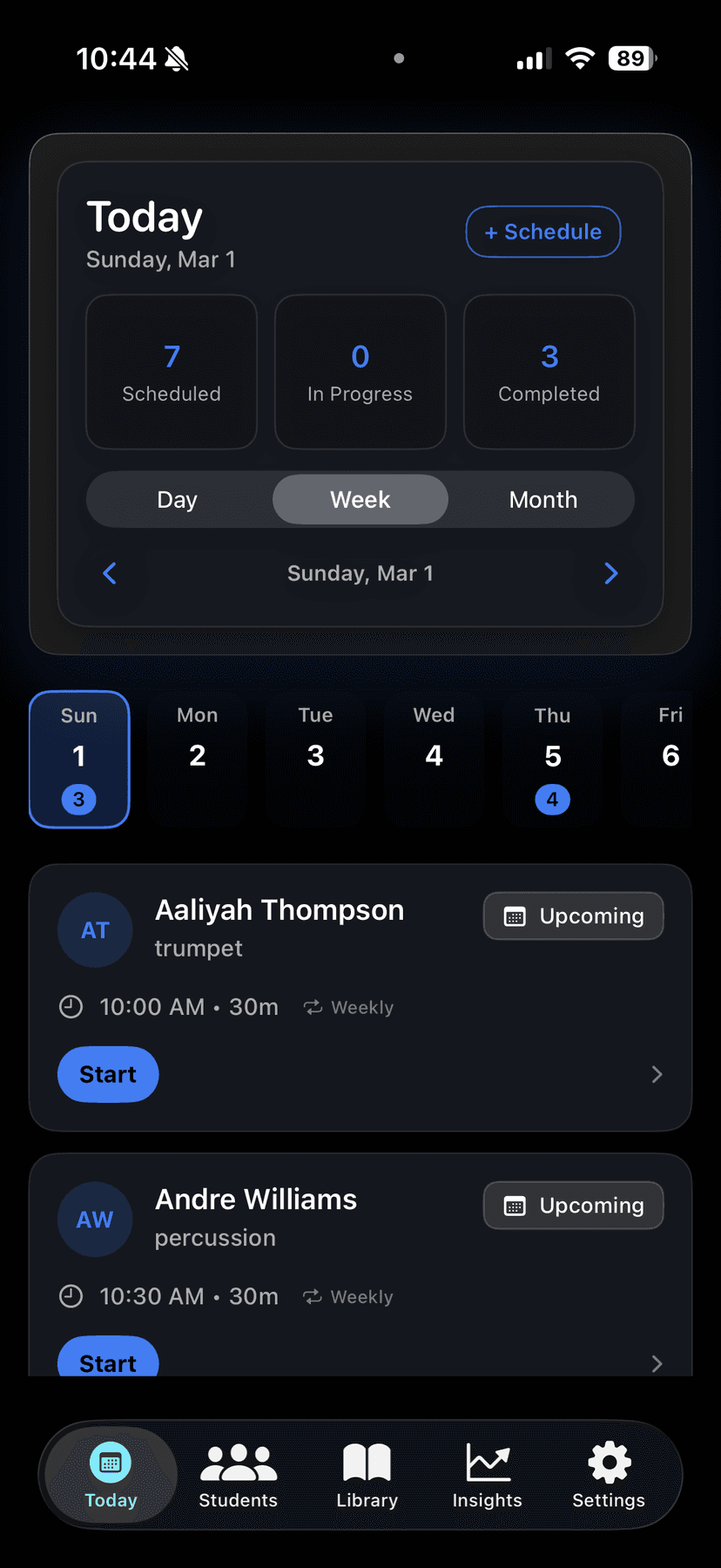Tap the calendar icon in the Upcoming badge
This screenshot has width=721, height=1568.
515,916
